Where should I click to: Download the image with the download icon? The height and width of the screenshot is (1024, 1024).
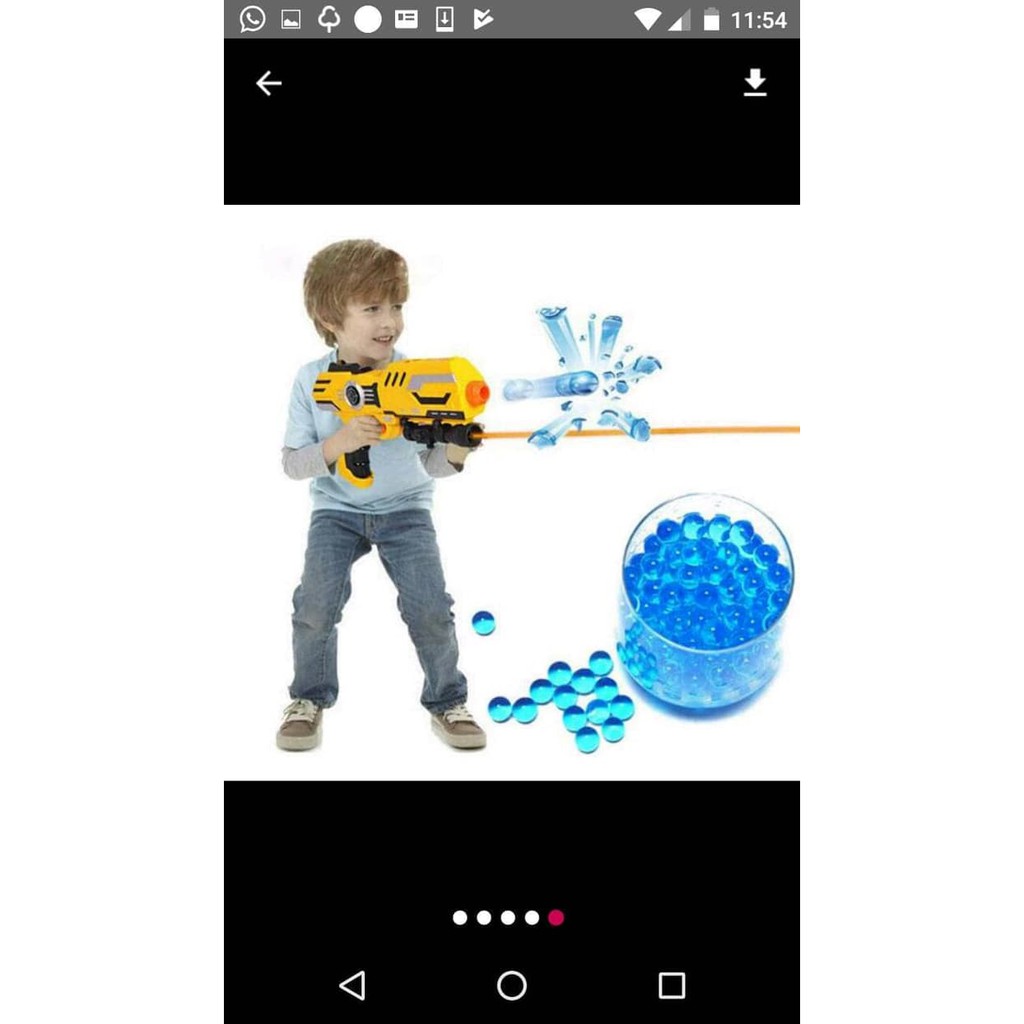point(755,83)
